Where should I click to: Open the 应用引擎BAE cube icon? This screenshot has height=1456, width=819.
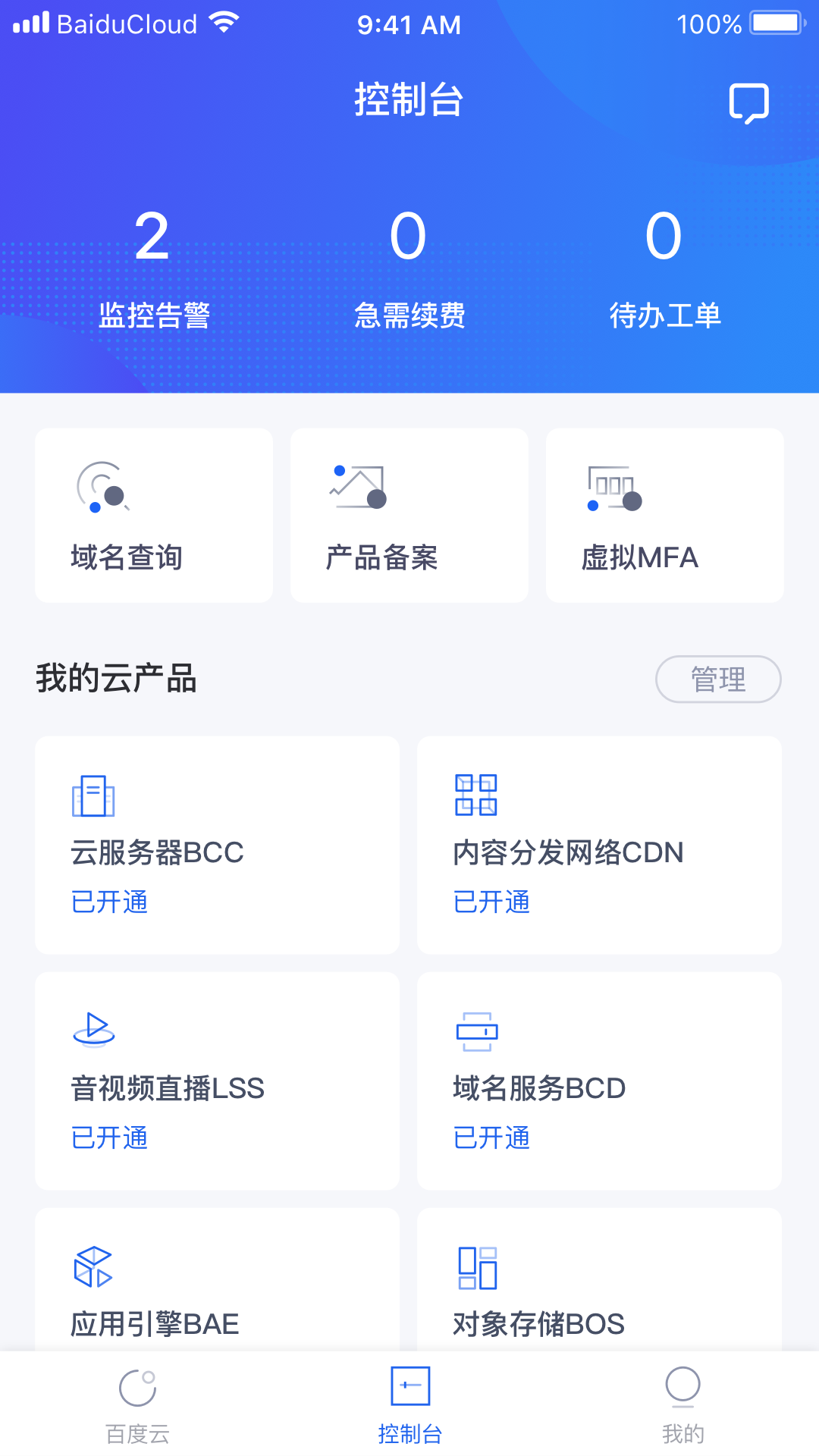91,1266
